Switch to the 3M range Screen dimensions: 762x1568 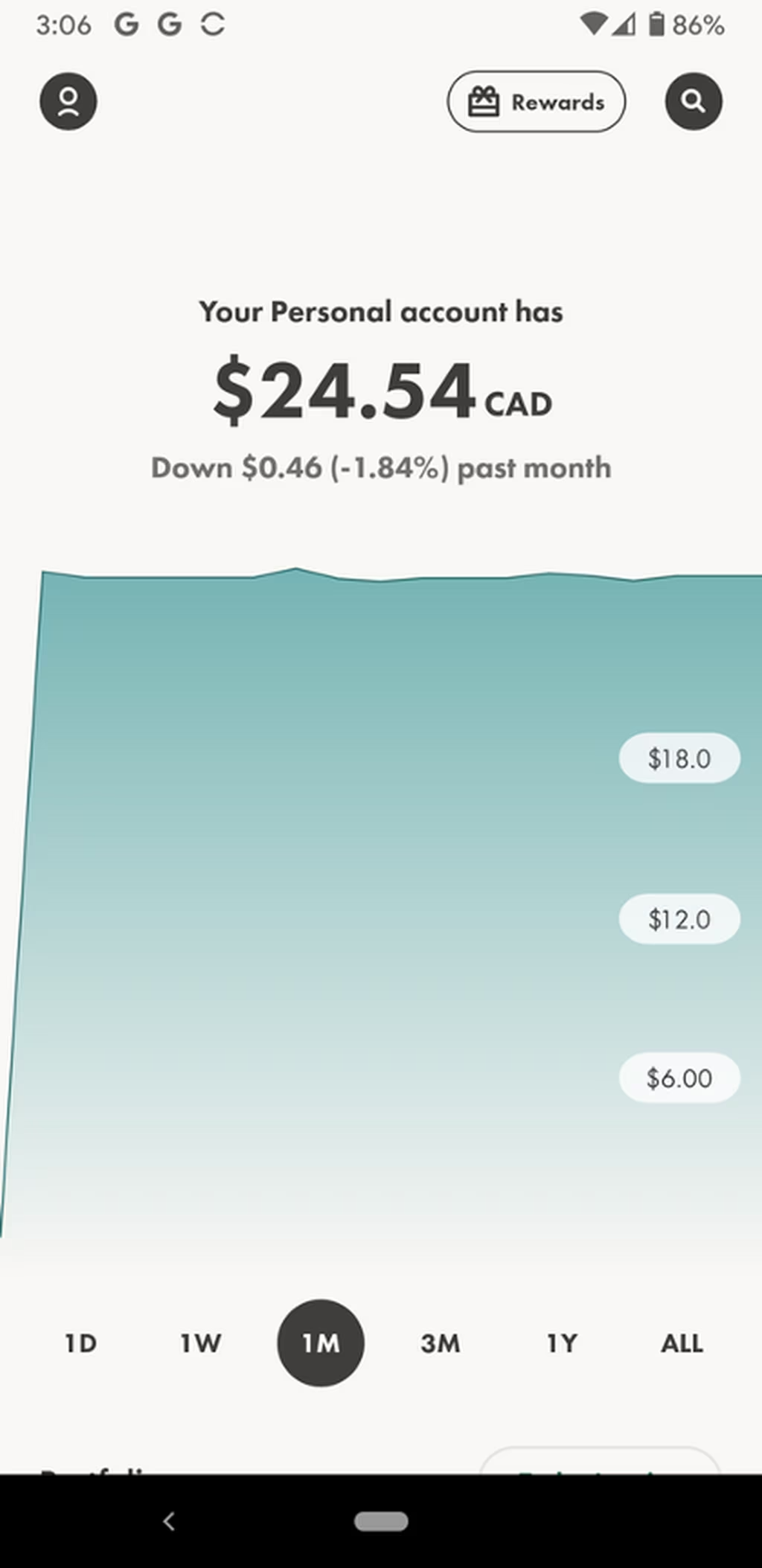pos(441,1343)
